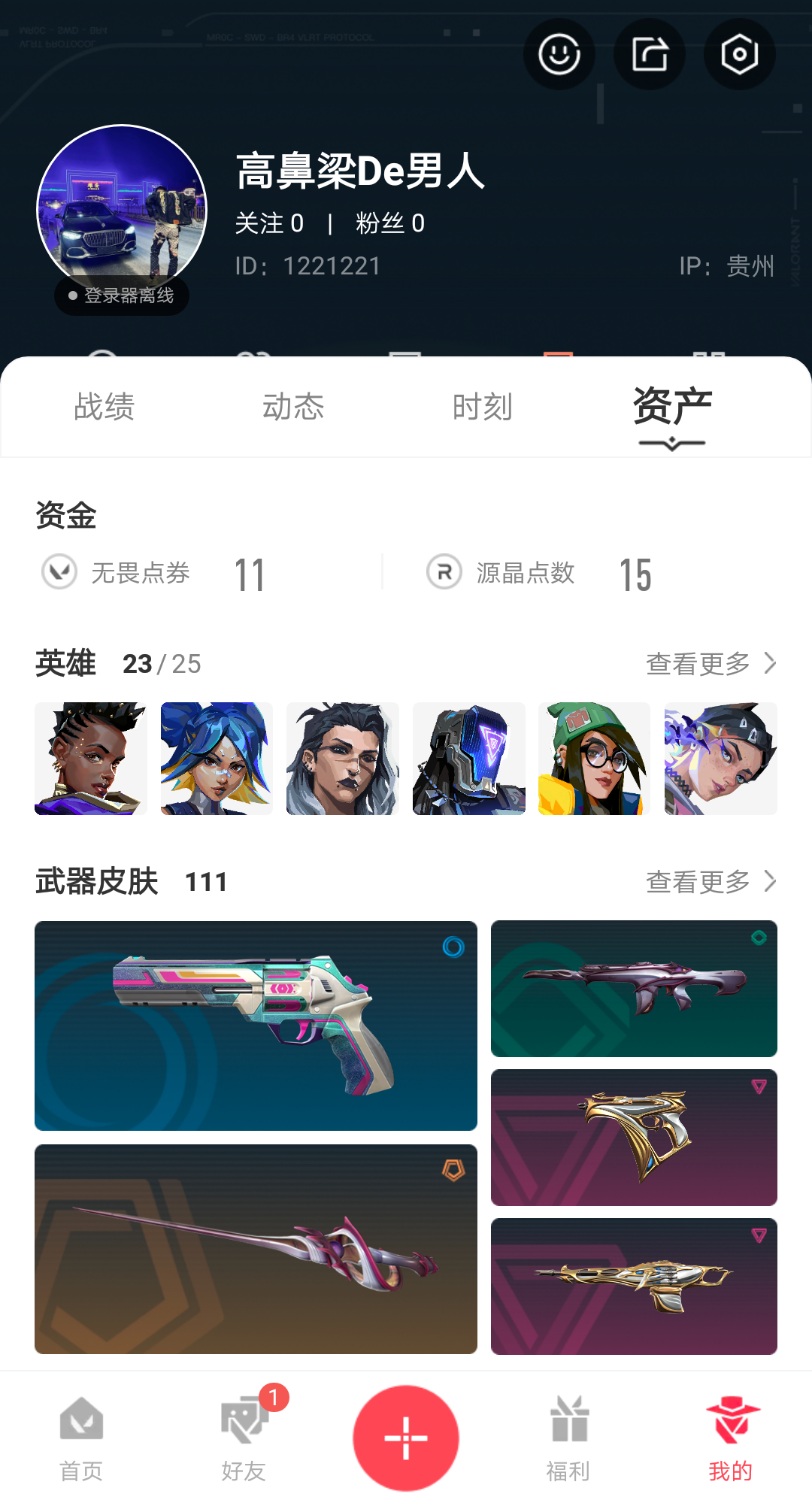Tap the red plus create button

click(x=406, y=1438)
